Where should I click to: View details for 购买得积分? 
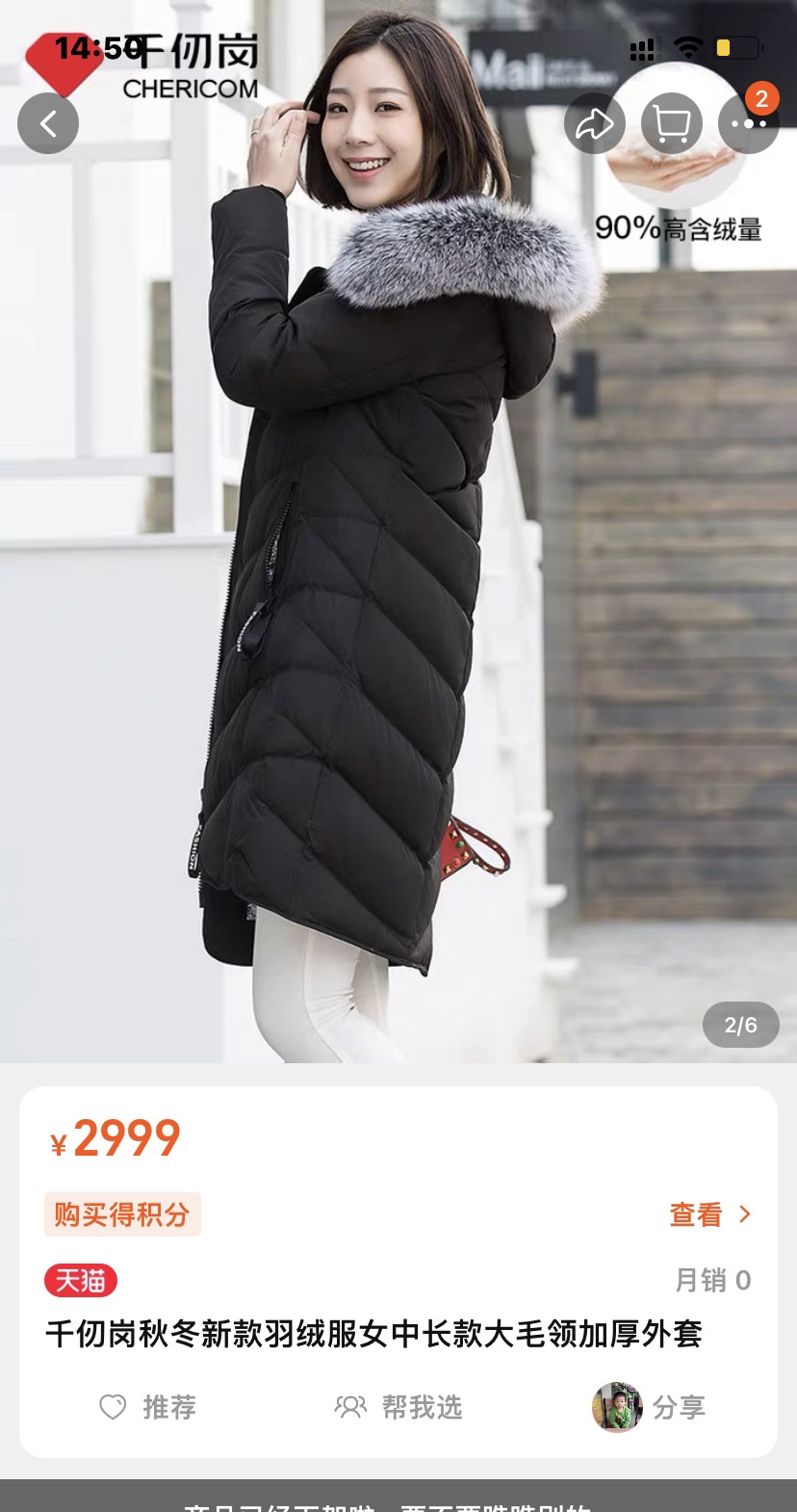(x=709, y=1214)
